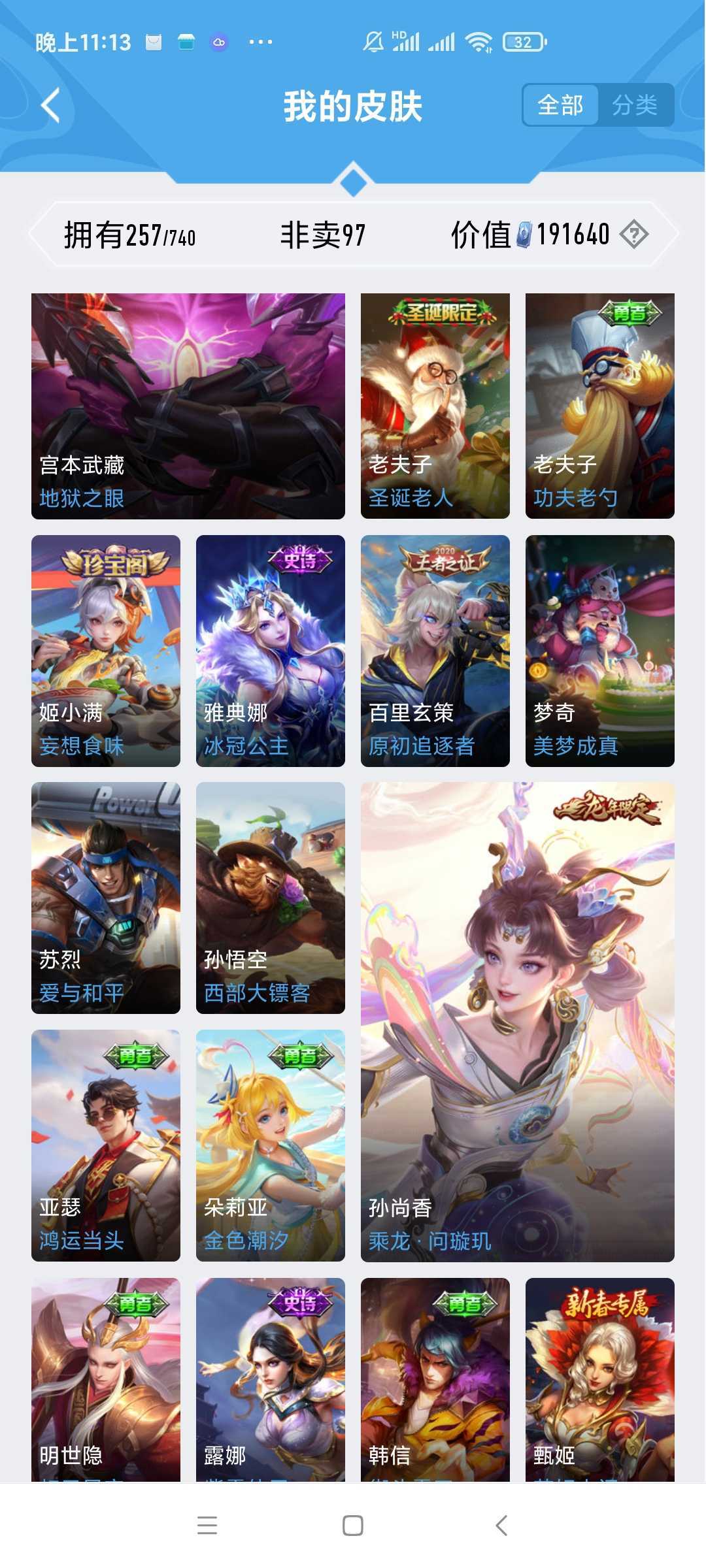This screenshot has width=706, height=1568.
Task: Select the 全部 tab
Action: pyautogui.click(x=560, y=105)
